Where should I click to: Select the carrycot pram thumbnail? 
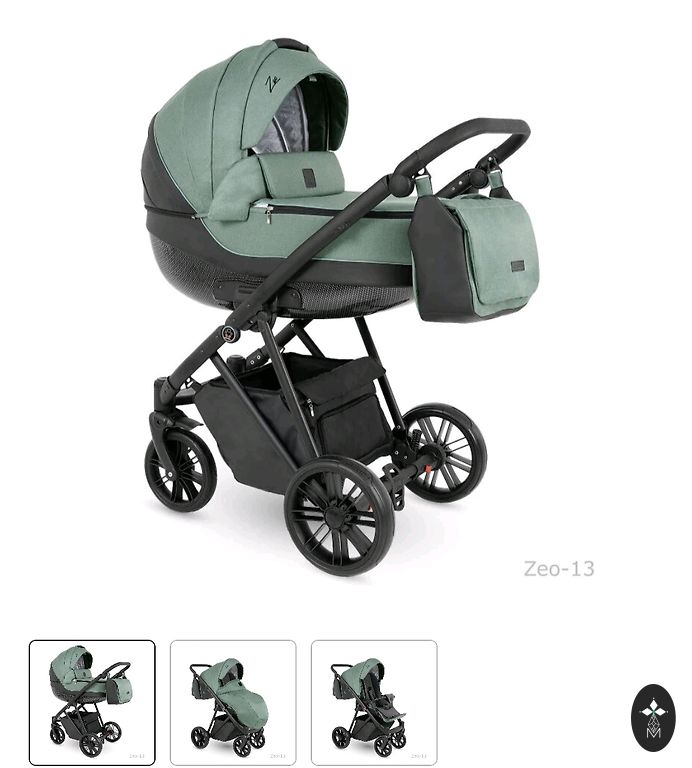tap(92, 703)
